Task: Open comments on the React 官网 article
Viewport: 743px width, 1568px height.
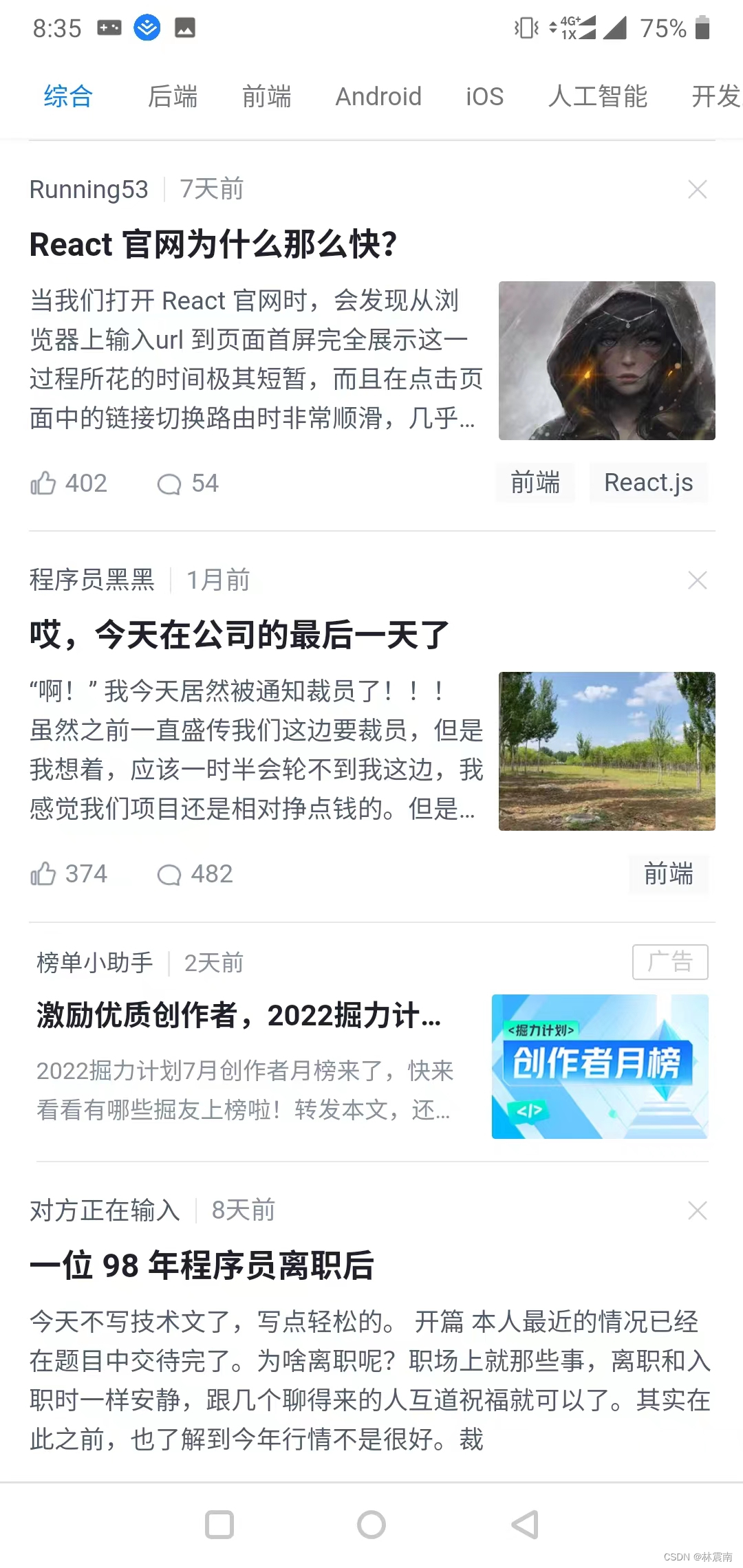Action: [x=188, y=483]
